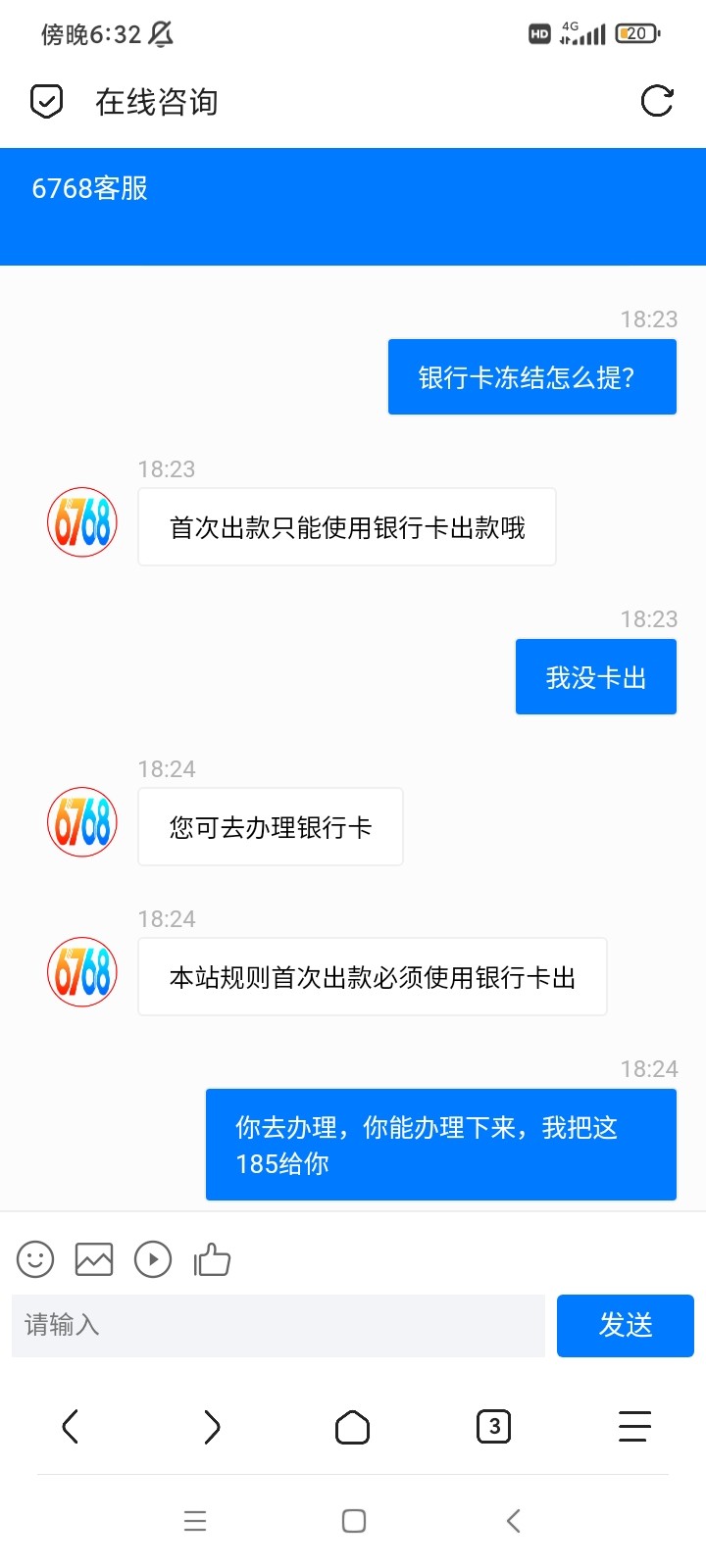706x1568 pixels.
Task: Open the emoji picker in chat toolbar
Action: point(35,1259)
